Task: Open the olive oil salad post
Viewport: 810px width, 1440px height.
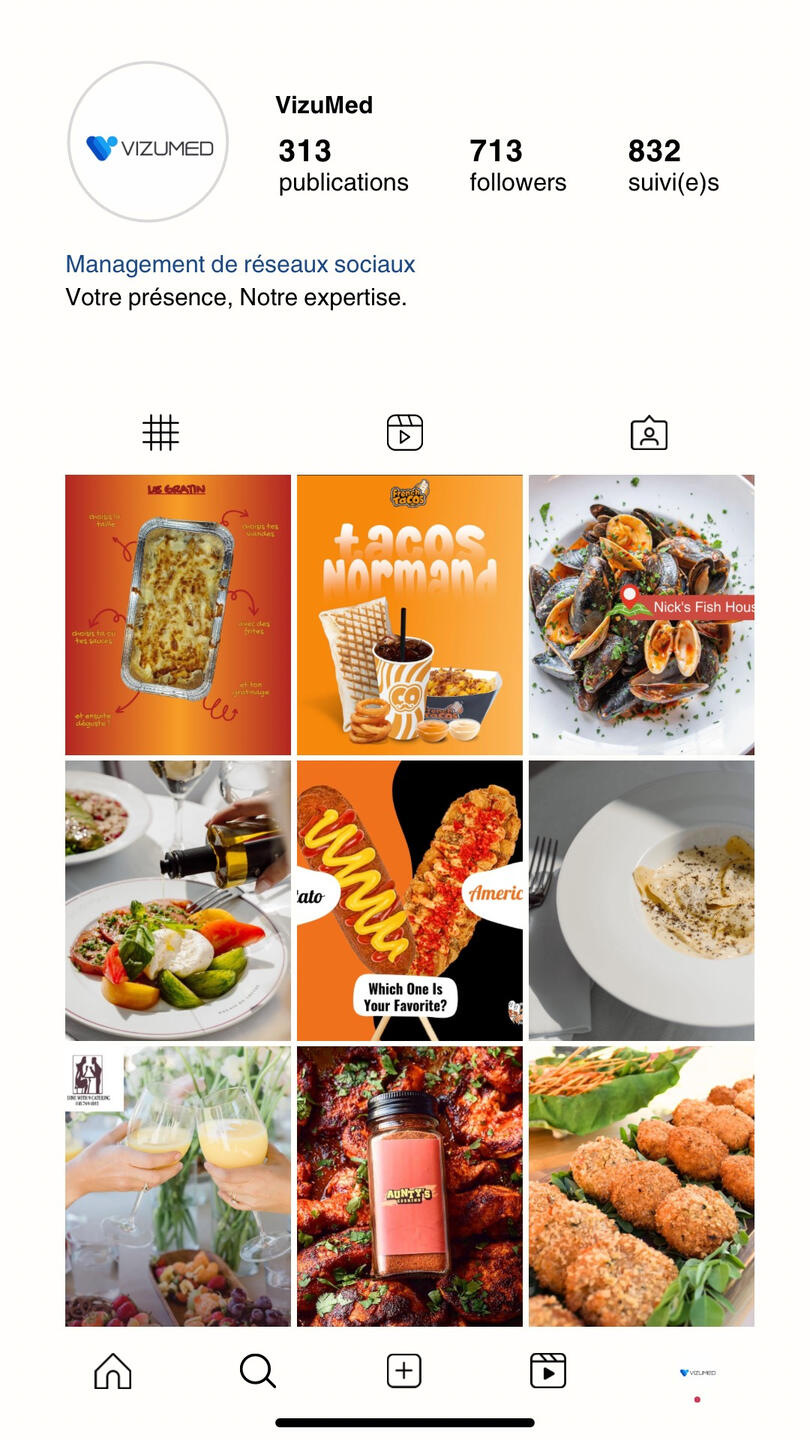Action: click(178, 901)
